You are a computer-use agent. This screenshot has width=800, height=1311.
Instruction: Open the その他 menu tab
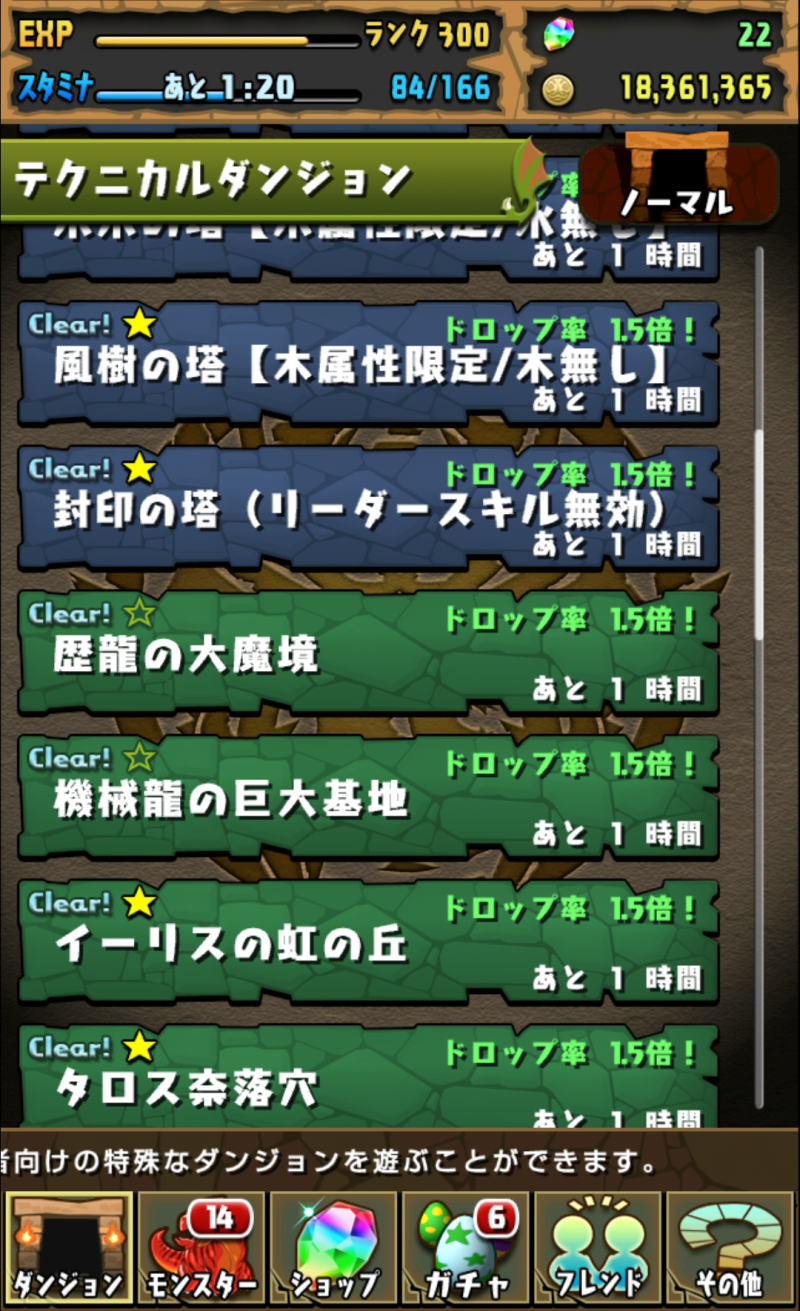coord(730,1247)
